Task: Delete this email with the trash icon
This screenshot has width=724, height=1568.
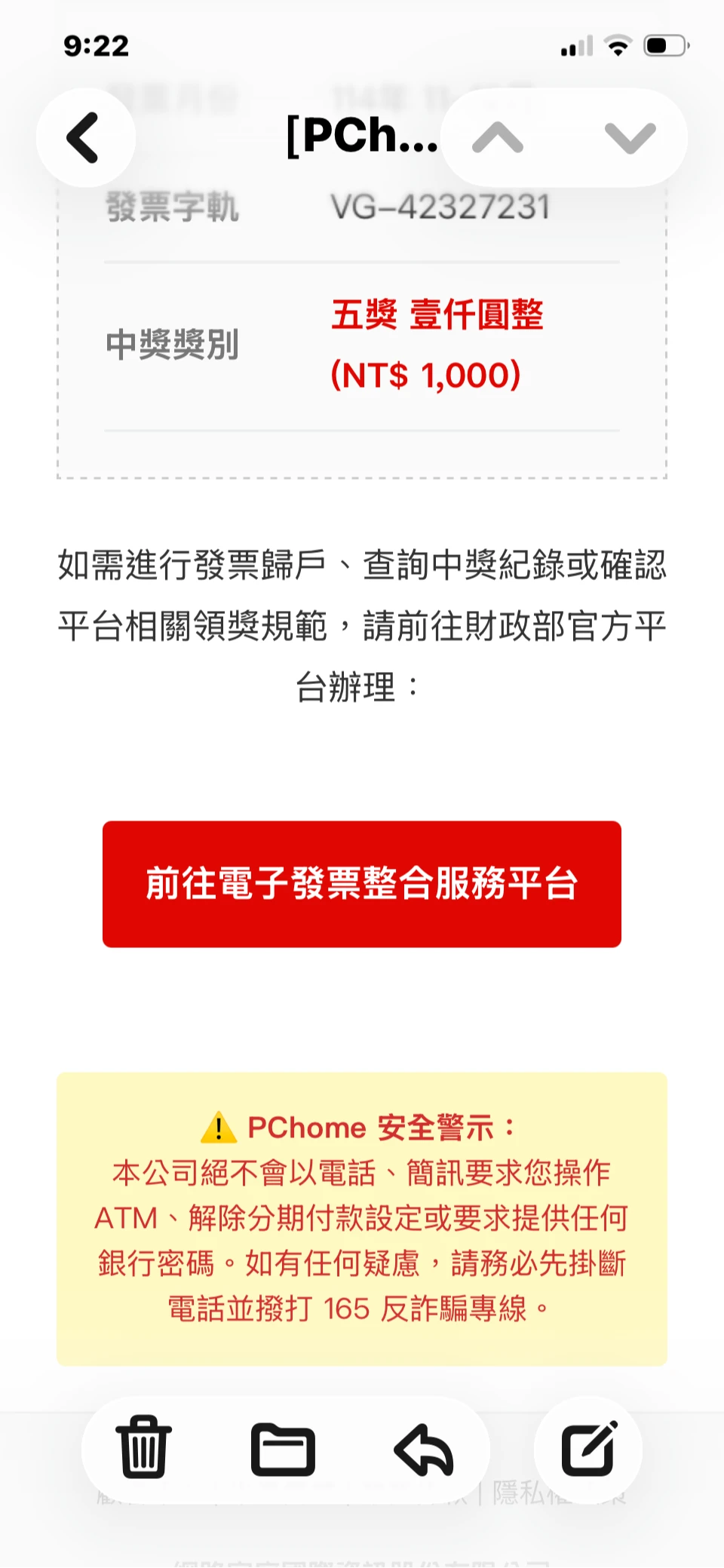Action: [143, 1447]
